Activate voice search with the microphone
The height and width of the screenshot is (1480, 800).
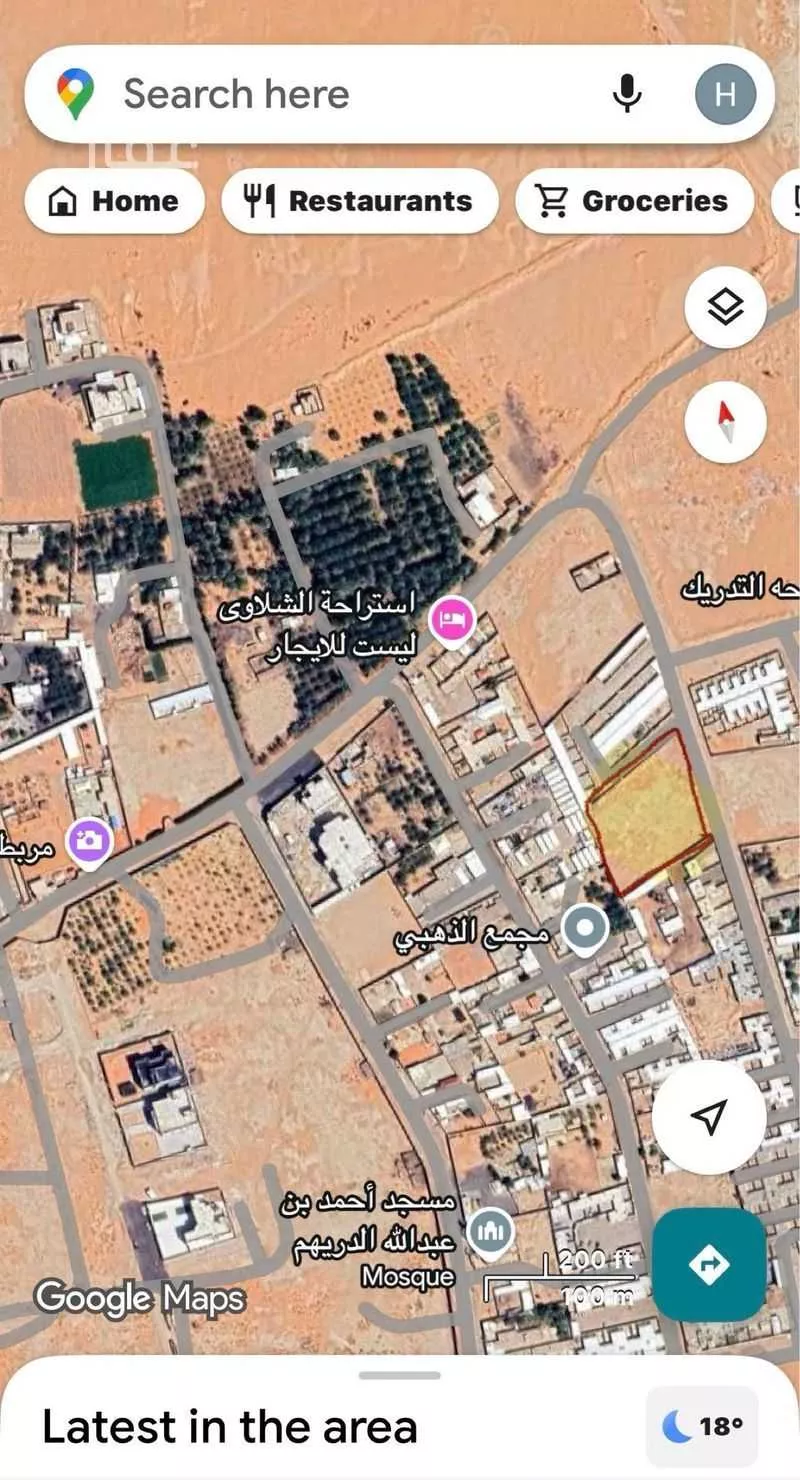click(626, 93)
